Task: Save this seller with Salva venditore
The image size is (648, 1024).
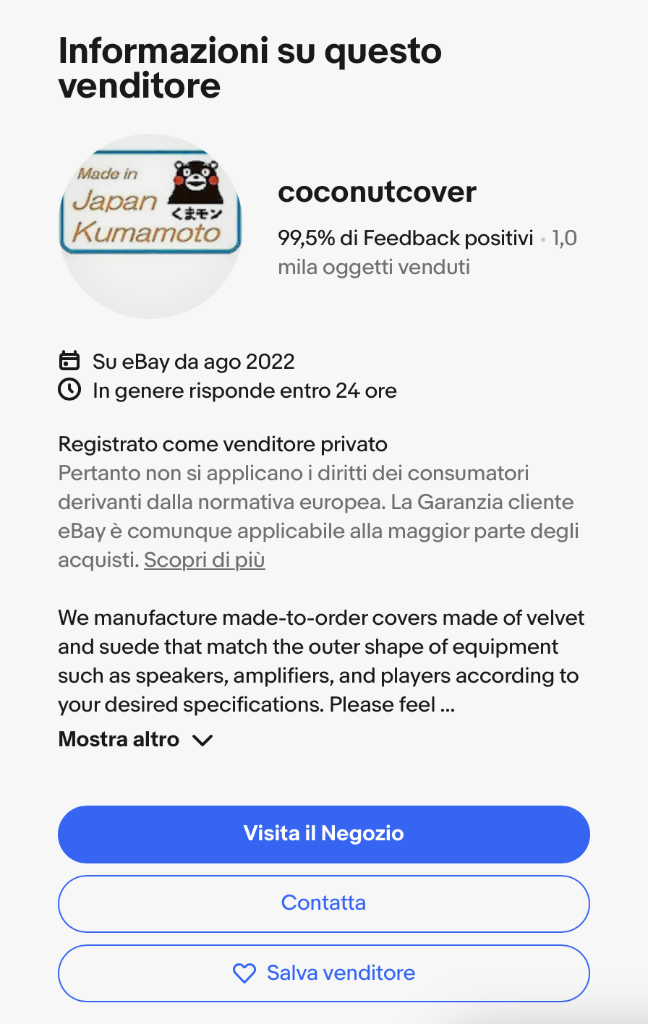Action: pos(323,973)
